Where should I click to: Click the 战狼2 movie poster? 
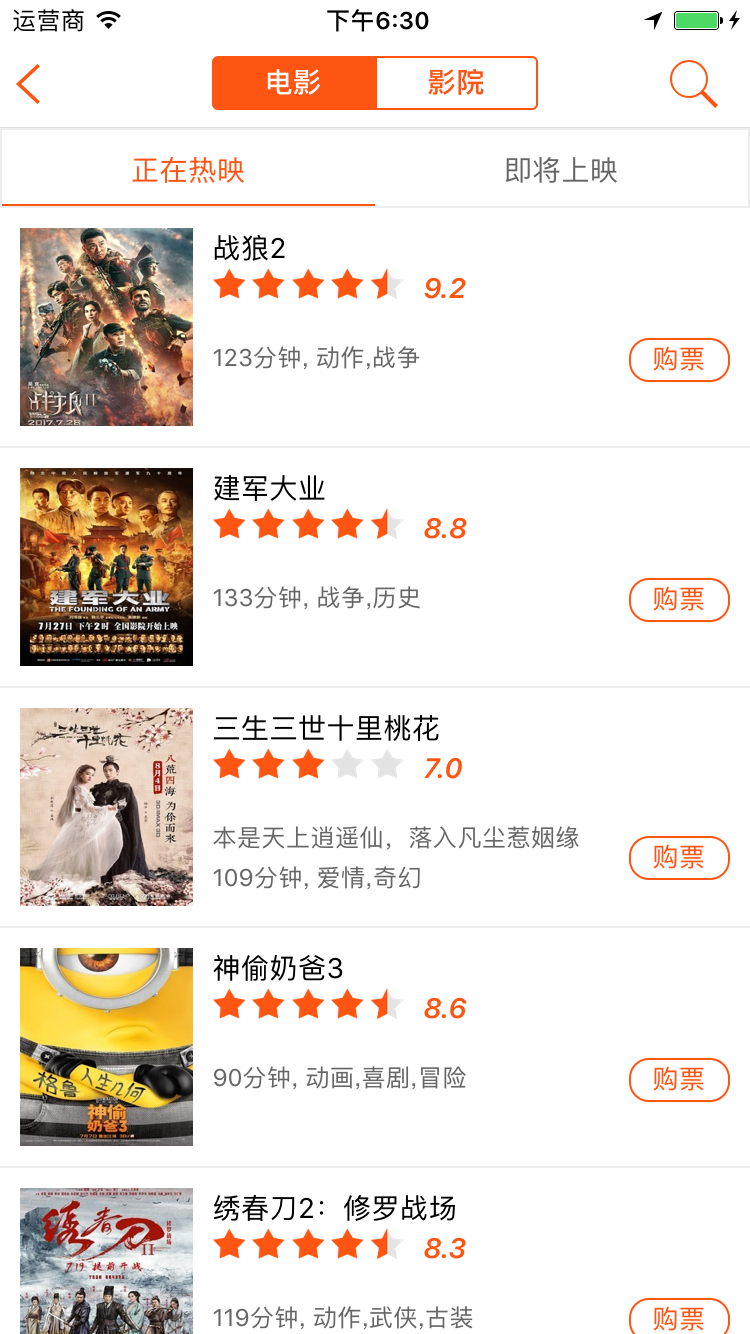(106, 327)
